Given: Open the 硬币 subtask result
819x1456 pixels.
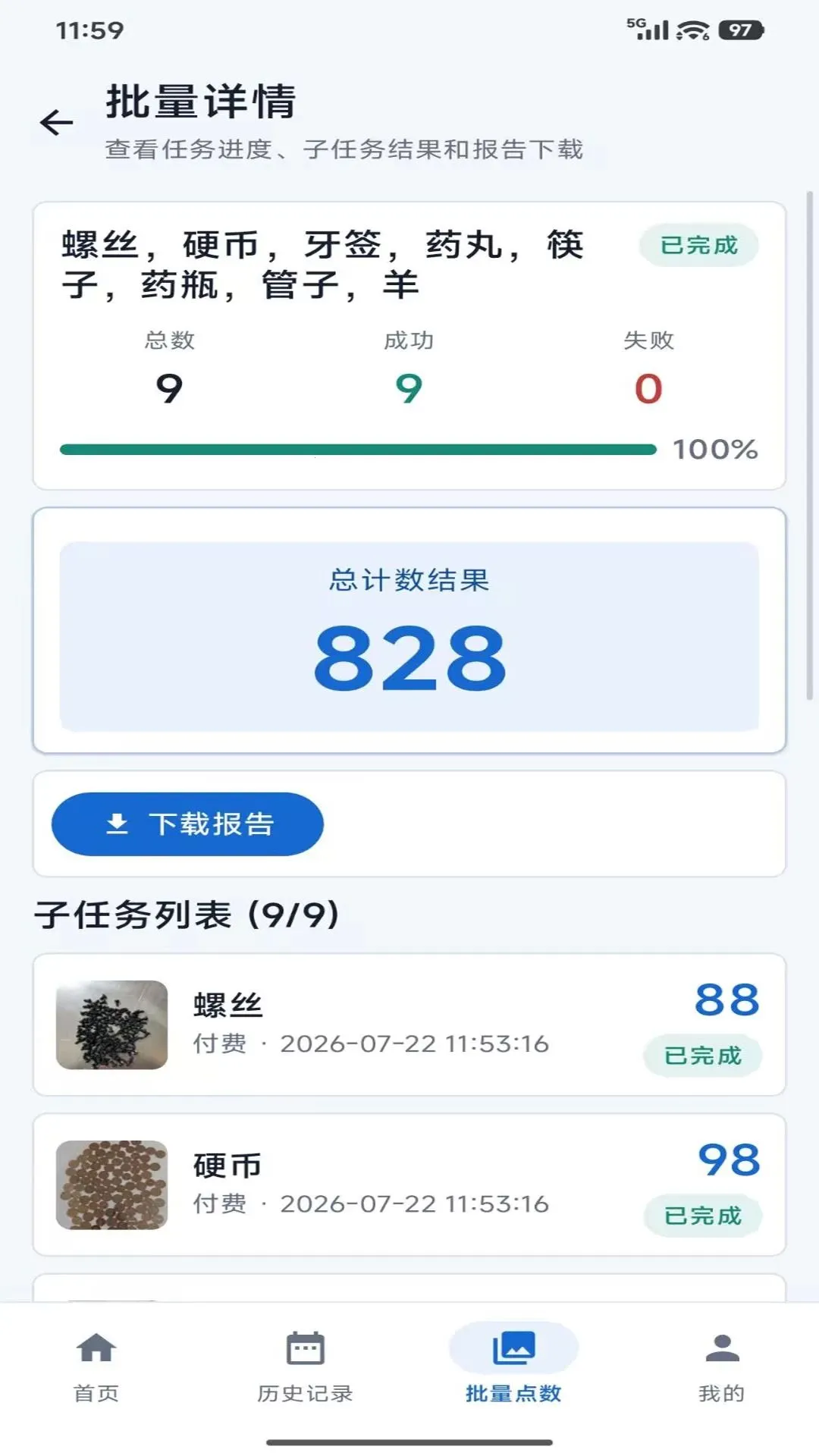Looking at the screenshot, I should tap(409, 1185).
